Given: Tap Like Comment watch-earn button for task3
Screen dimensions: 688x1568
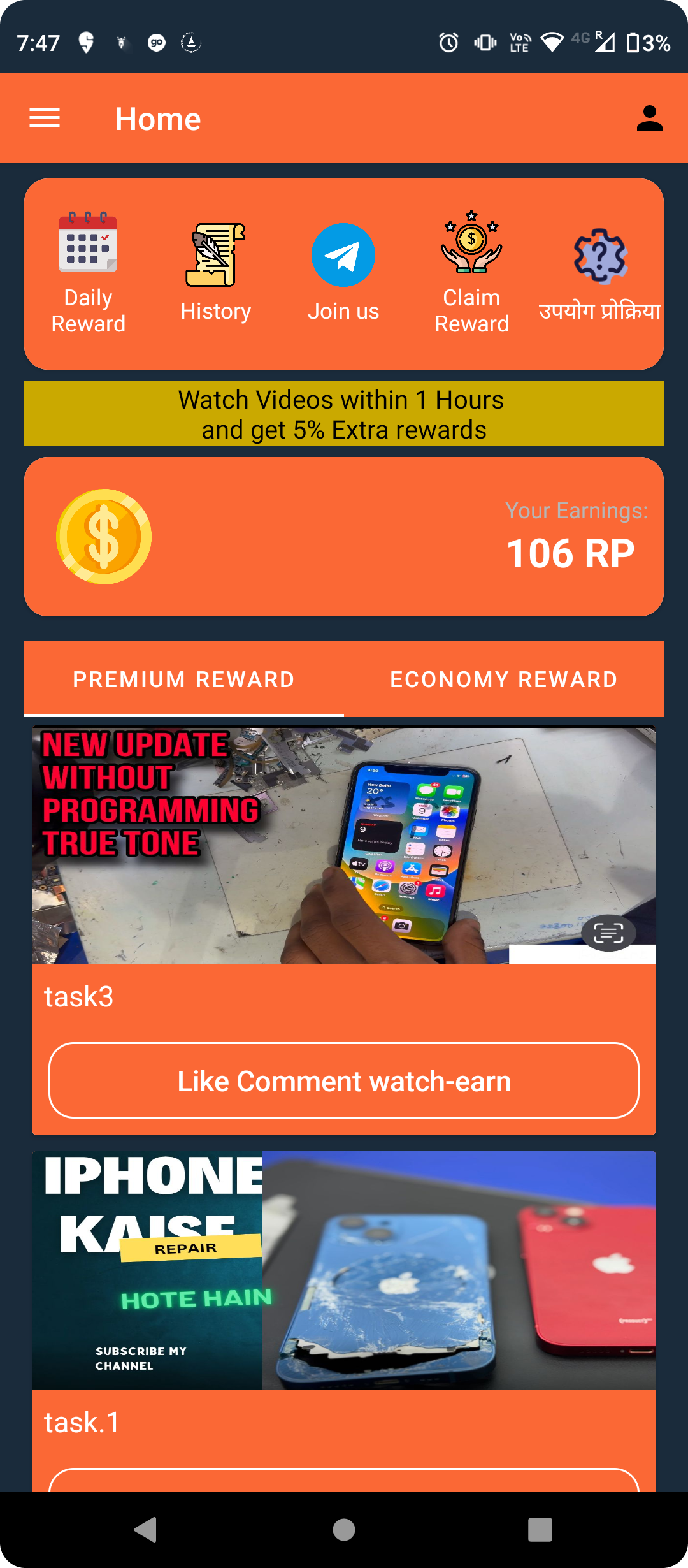Looking at the screenshot, I should pyautogui.click(x=344, y=1081).
